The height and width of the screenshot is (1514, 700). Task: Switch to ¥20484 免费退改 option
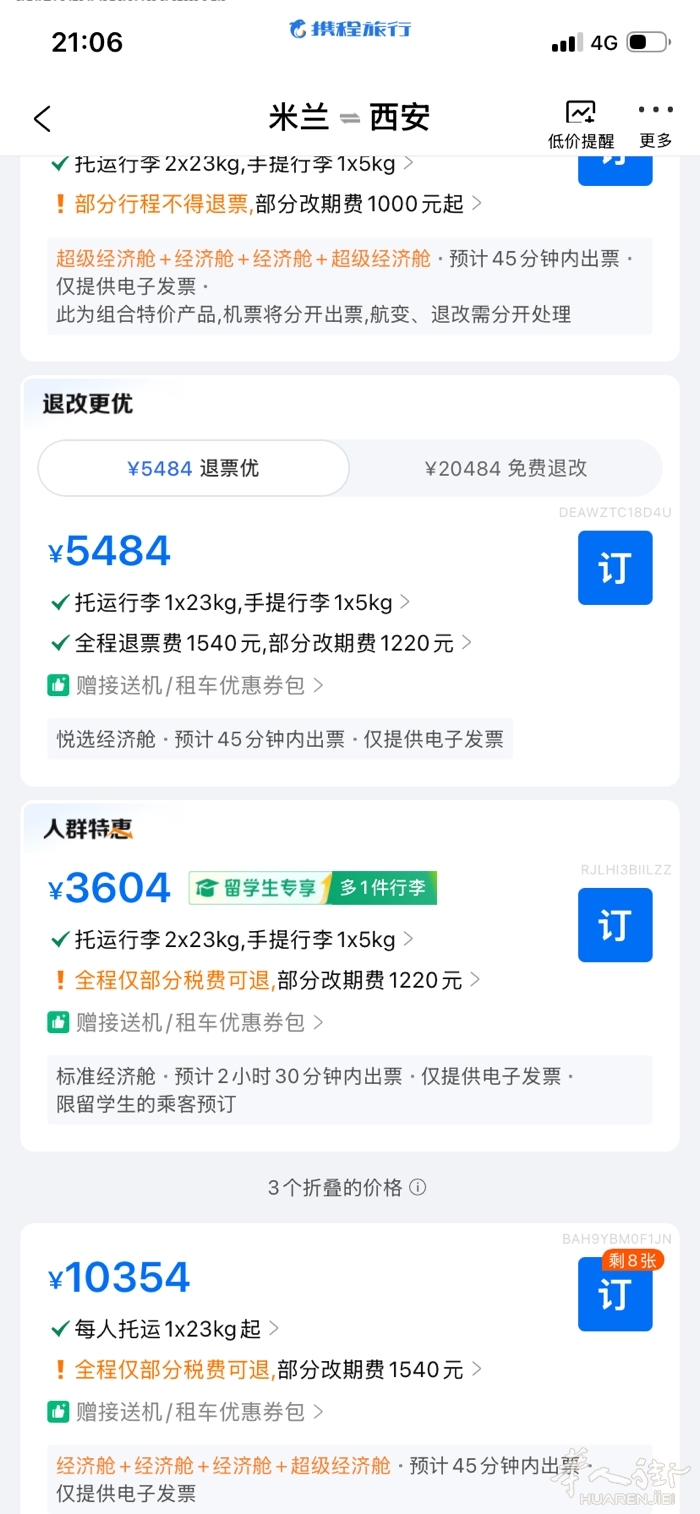tap(506, 468)
